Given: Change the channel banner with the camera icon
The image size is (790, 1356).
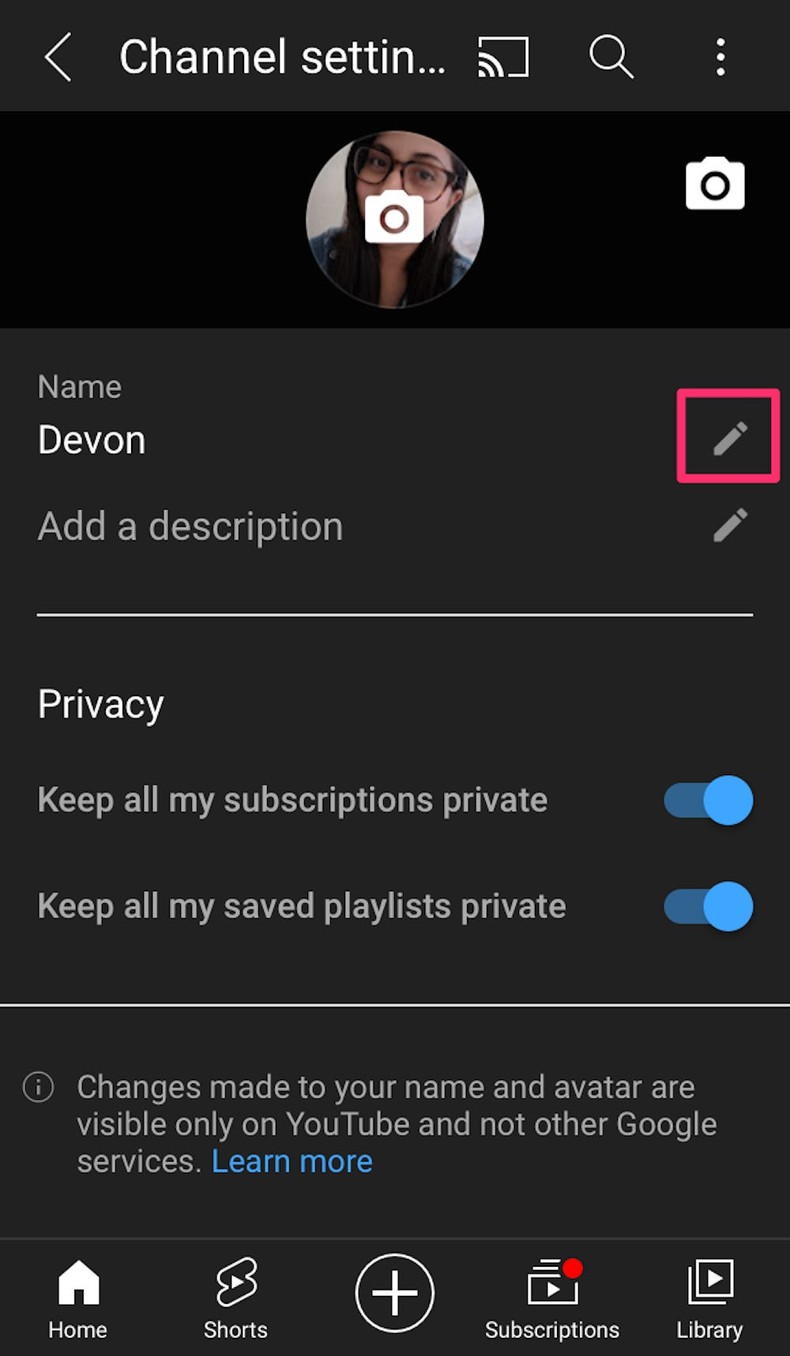Looking at the screenshot, I should pos(714,185).
